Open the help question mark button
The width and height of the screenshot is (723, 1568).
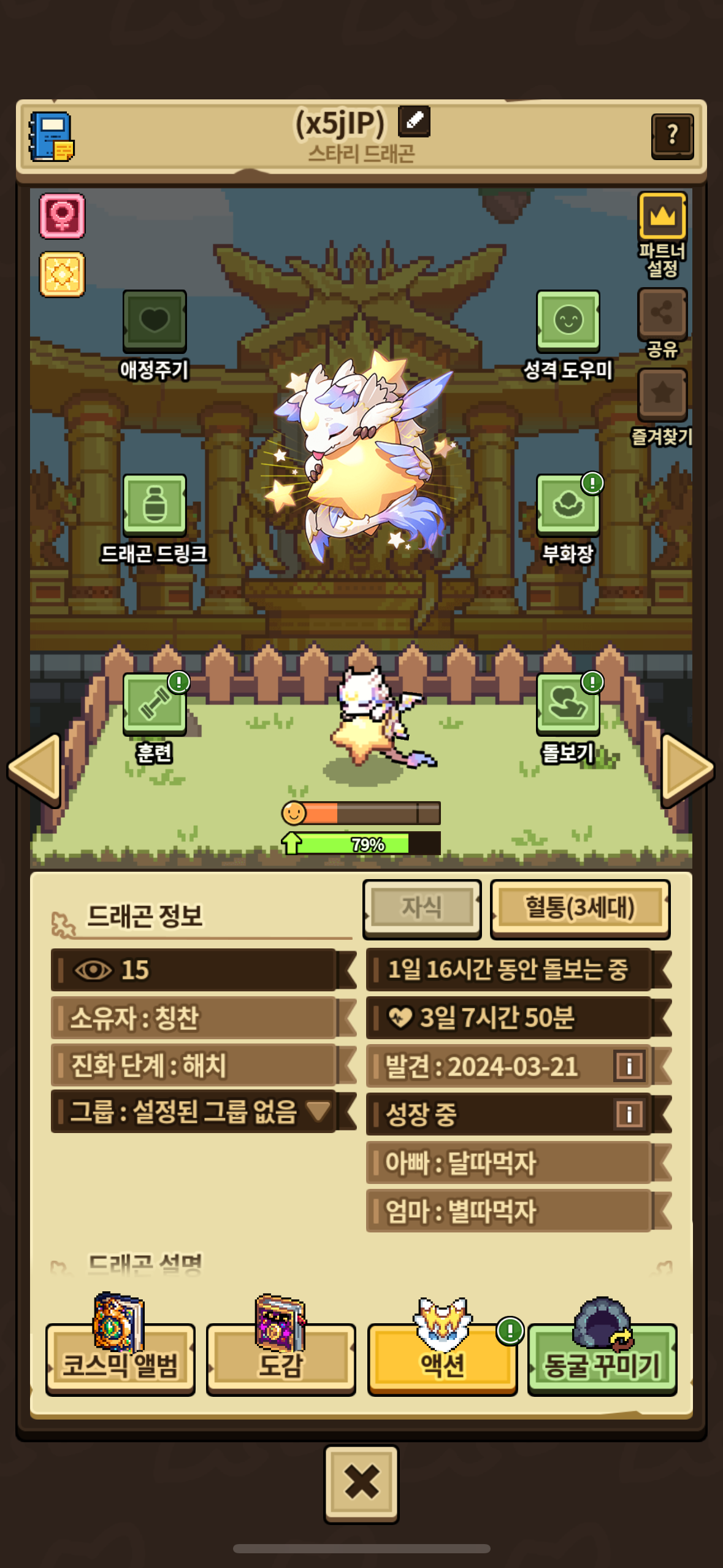point(672,136)
